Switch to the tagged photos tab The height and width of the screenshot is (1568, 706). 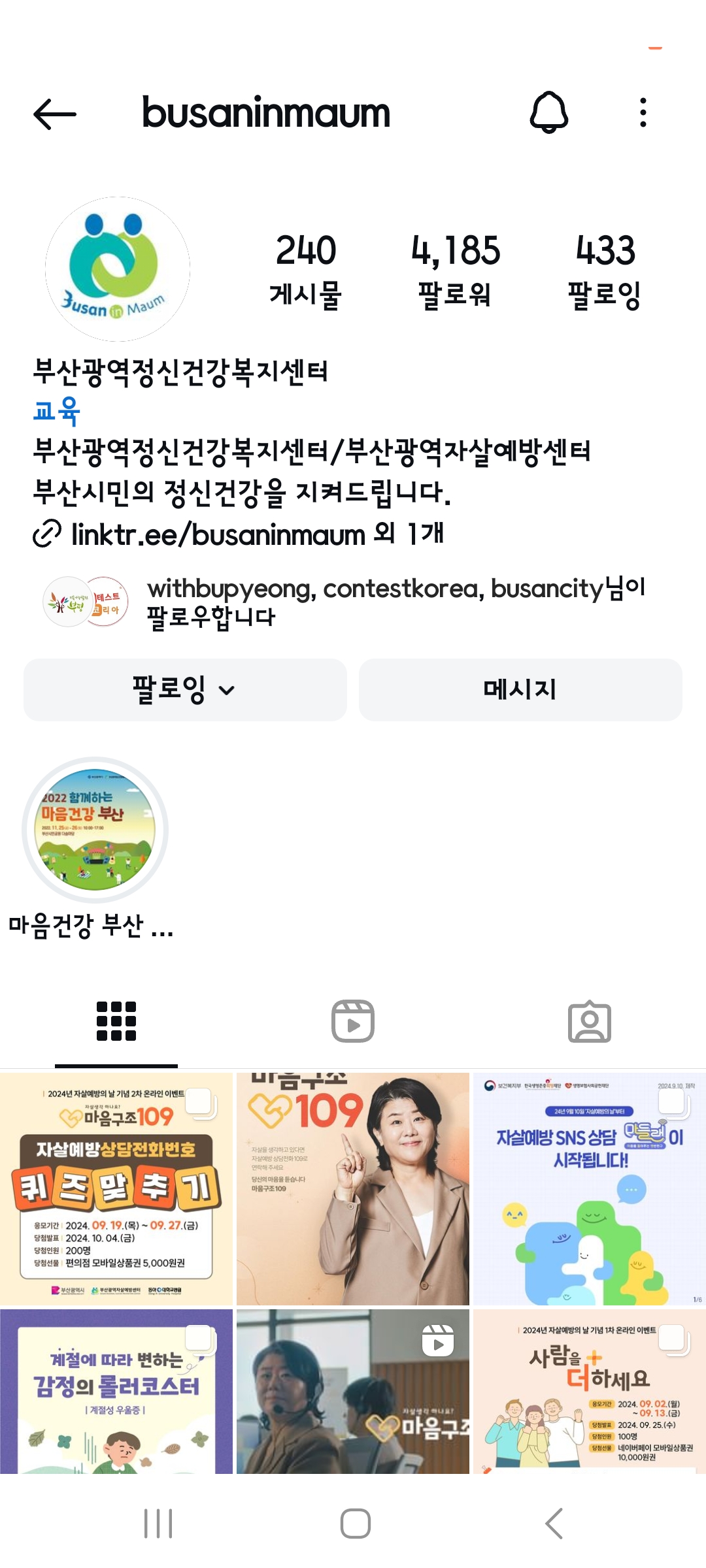(589, 1021)
